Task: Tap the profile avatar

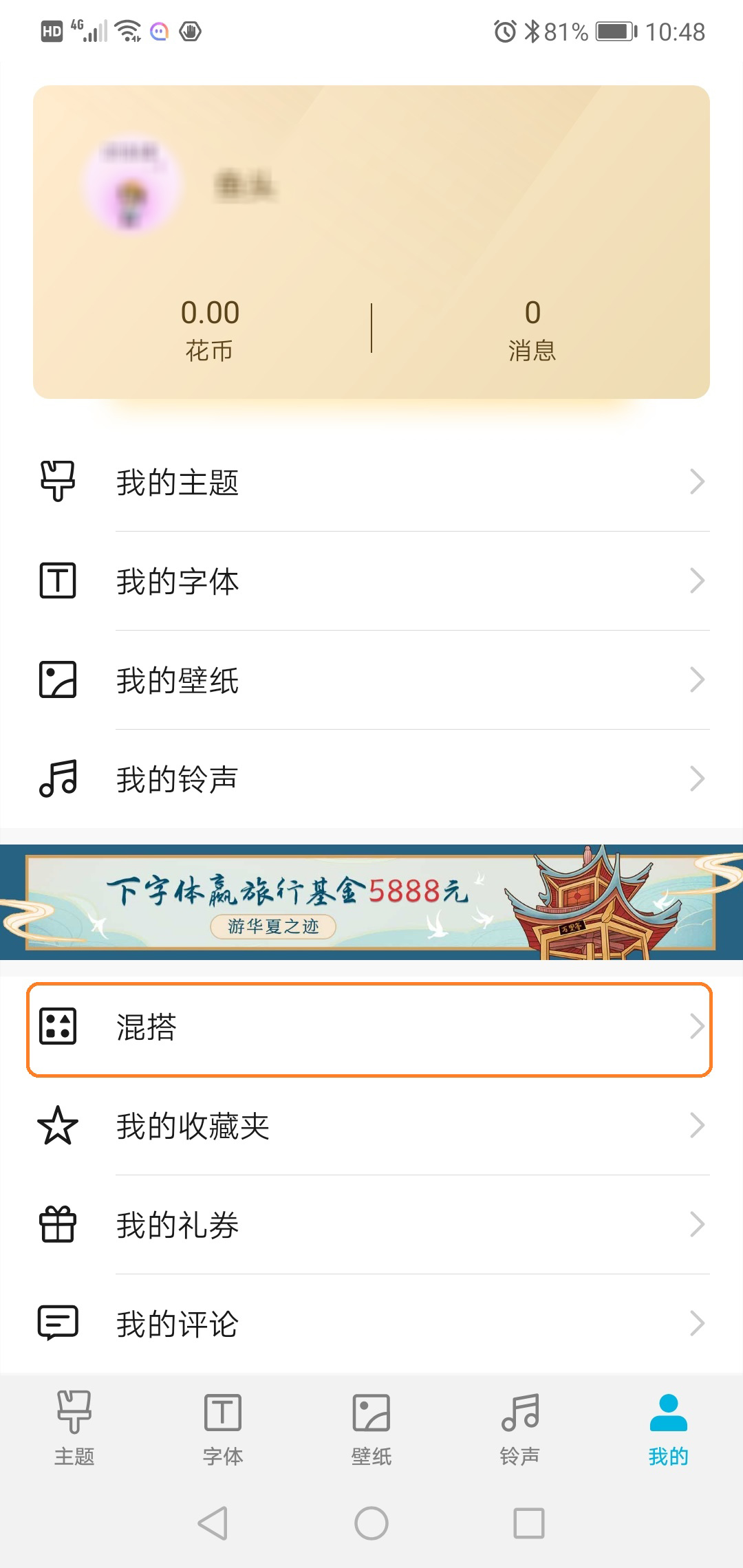Action: click(132, 184)
